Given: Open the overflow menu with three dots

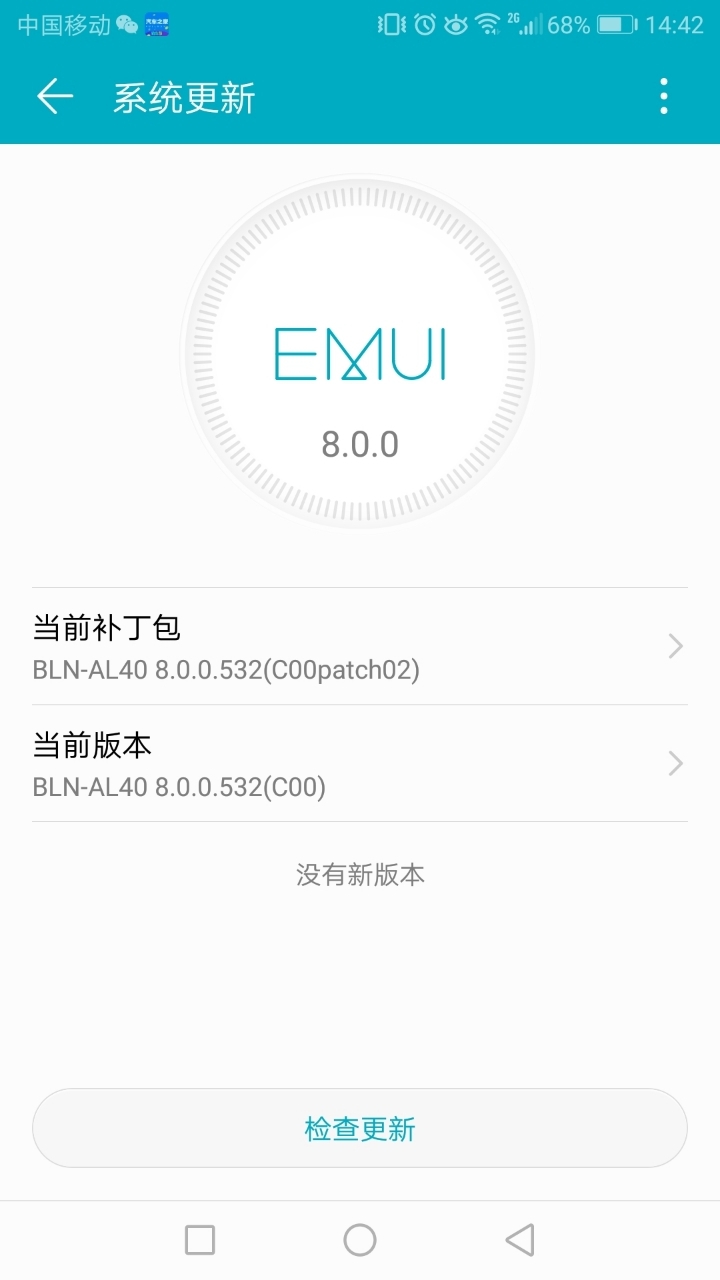Looking at the screenshot, I should 663,97.
